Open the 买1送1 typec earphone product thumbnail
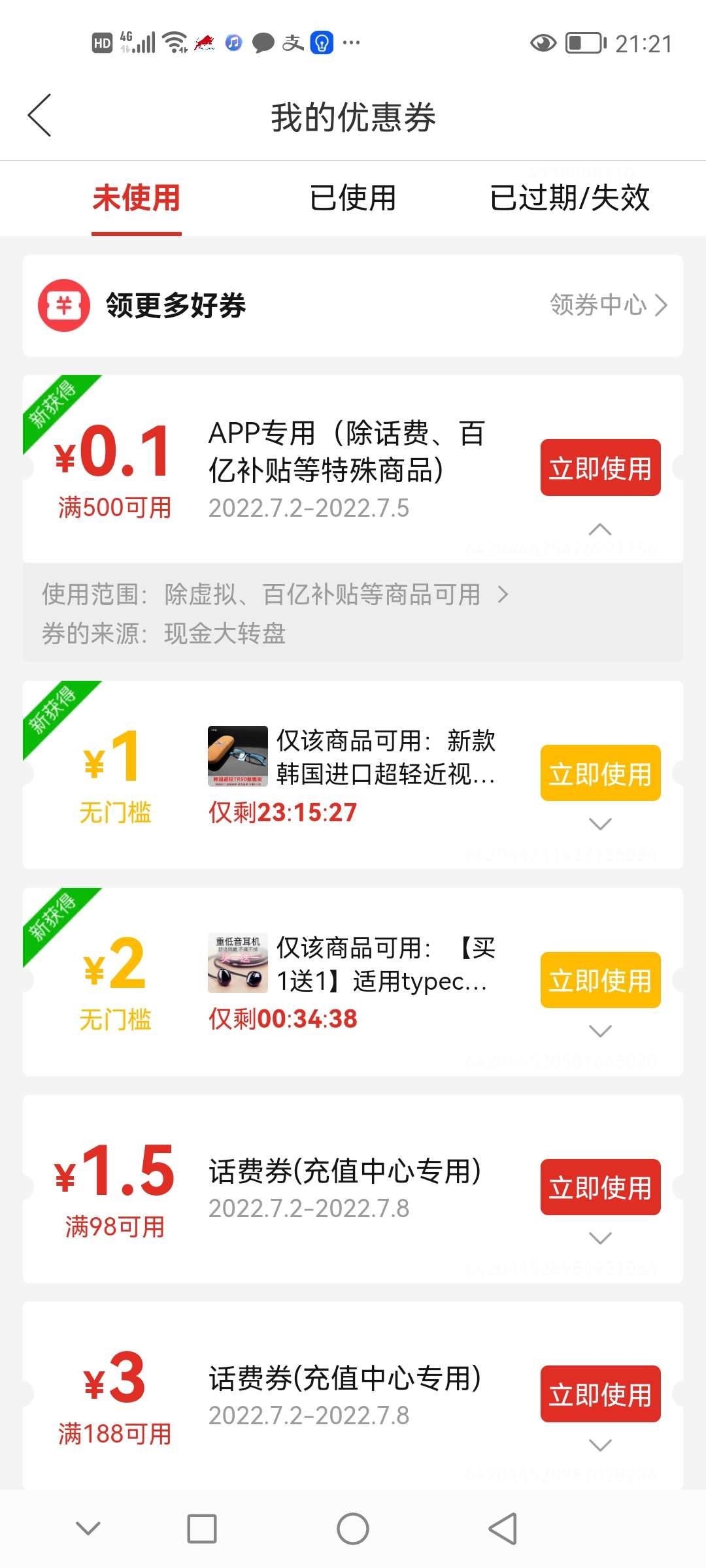The width and height of the screenshot is (706, 1568). tap(237, 963)
